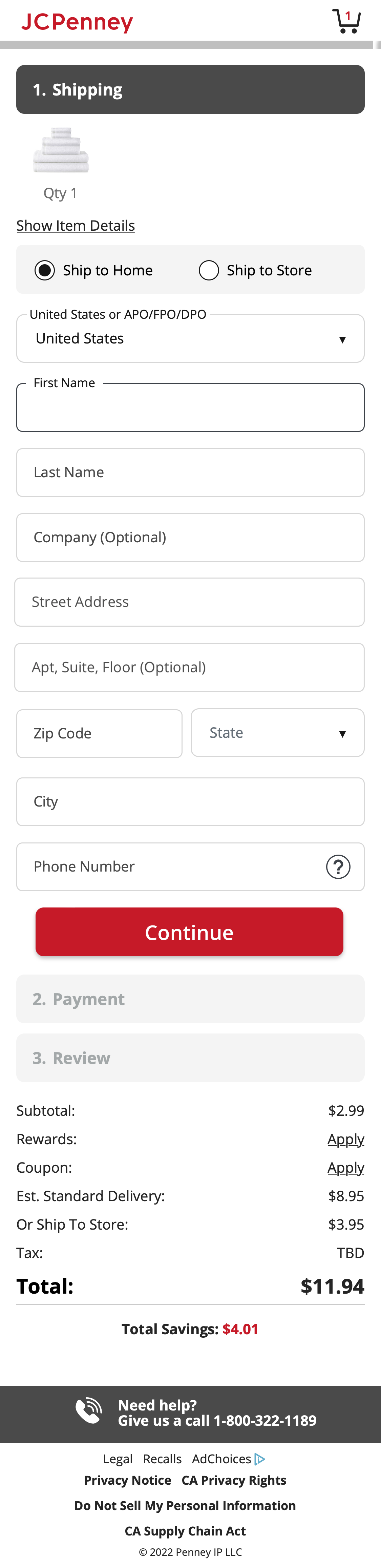Select Ship to Store option
This screenshot has width=381, height=1568.
(209, 270)
